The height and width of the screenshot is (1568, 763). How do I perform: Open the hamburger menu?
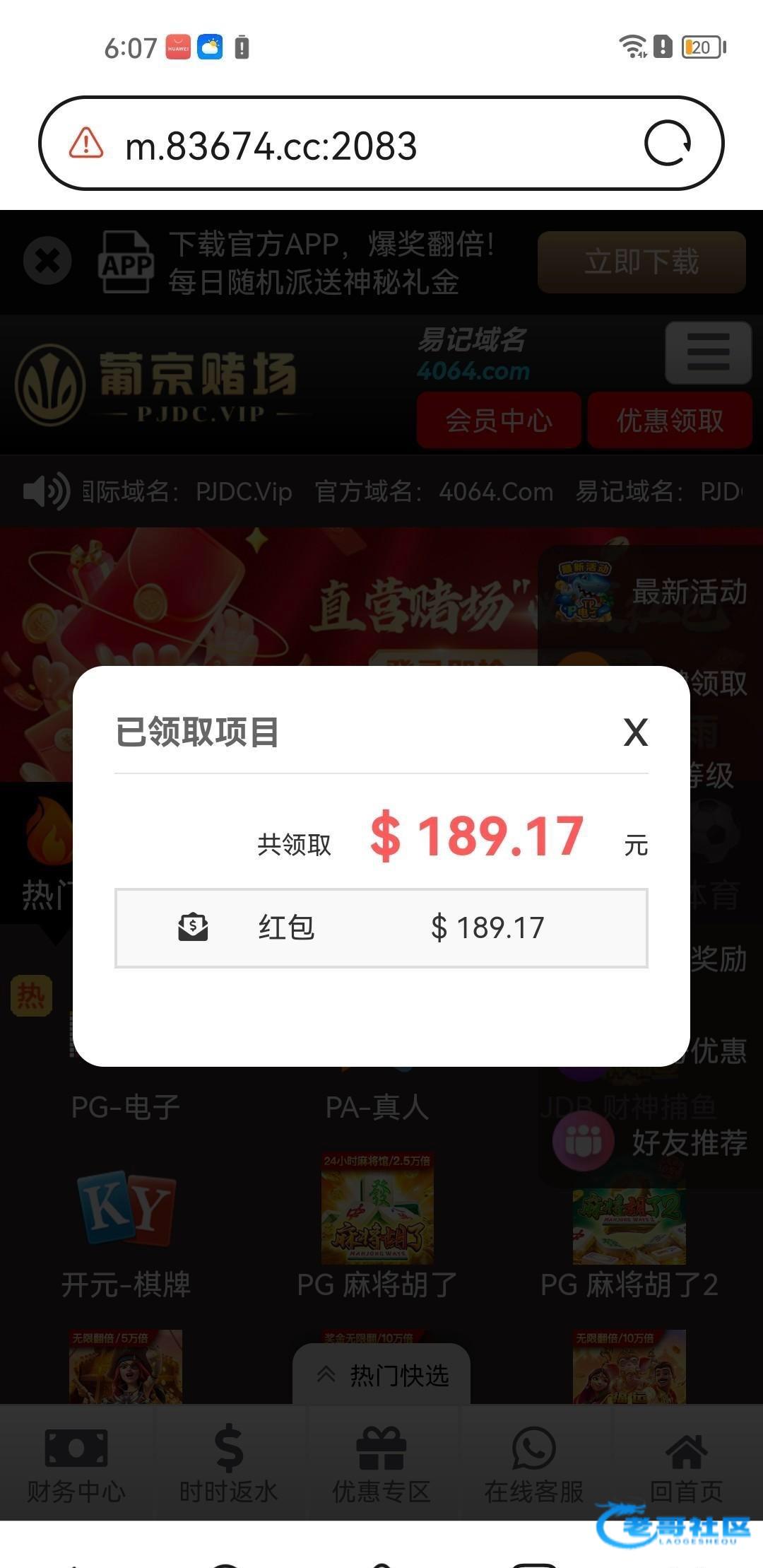coord(708,352)
